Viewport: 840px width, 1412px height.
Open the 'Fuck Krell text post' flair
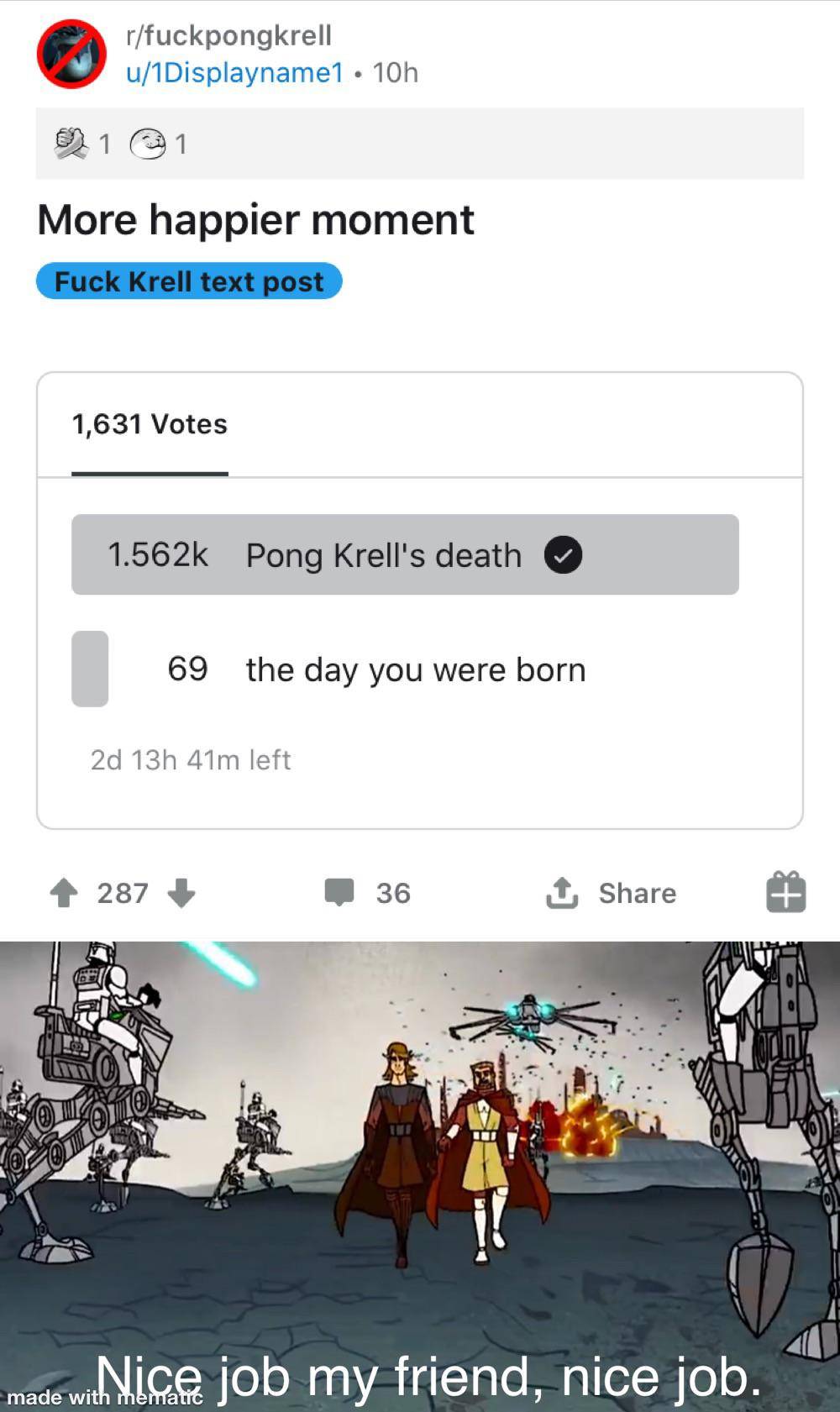pos(189,281)
